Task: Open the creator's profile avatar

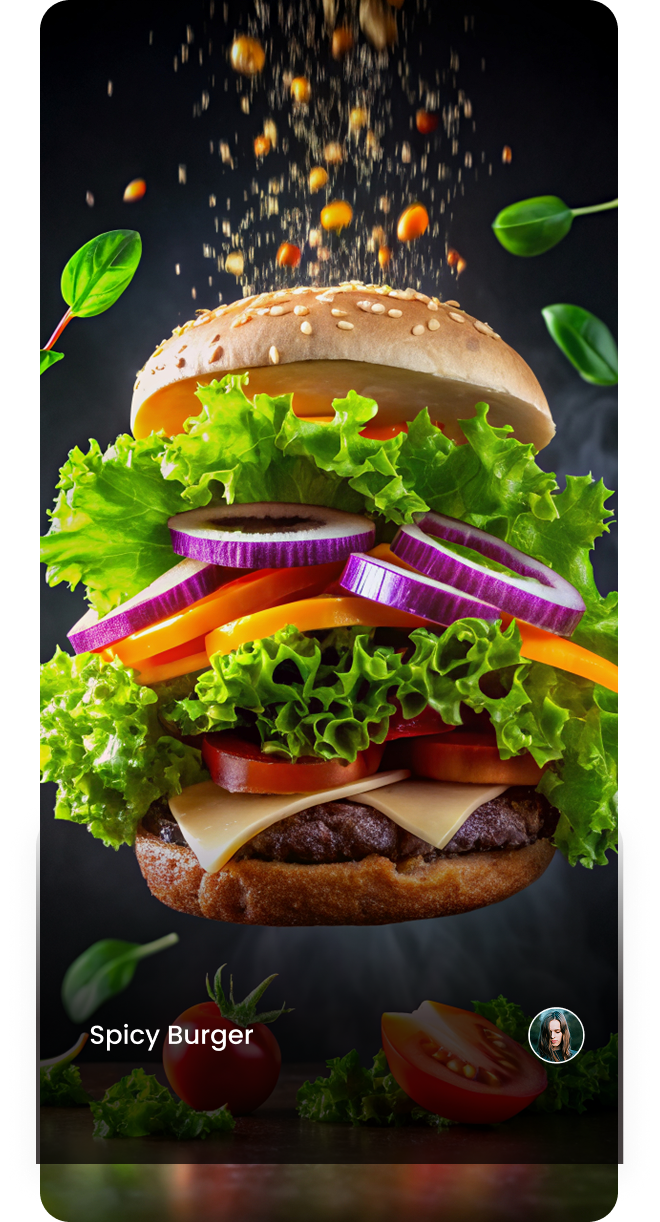Action: tap(556, 1035)
